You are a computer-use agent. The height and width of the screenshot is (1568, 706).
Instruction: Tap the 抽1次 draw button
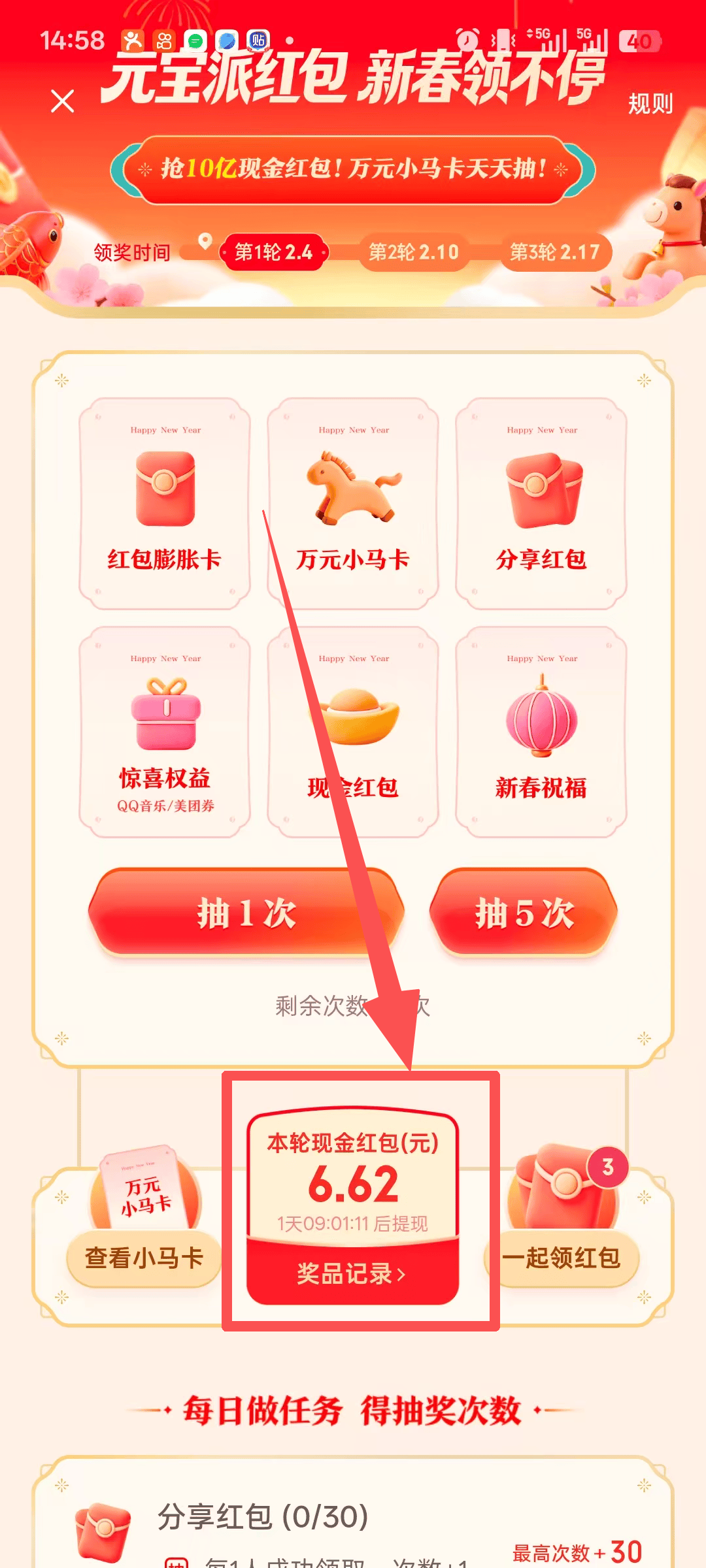coord(246,913)
